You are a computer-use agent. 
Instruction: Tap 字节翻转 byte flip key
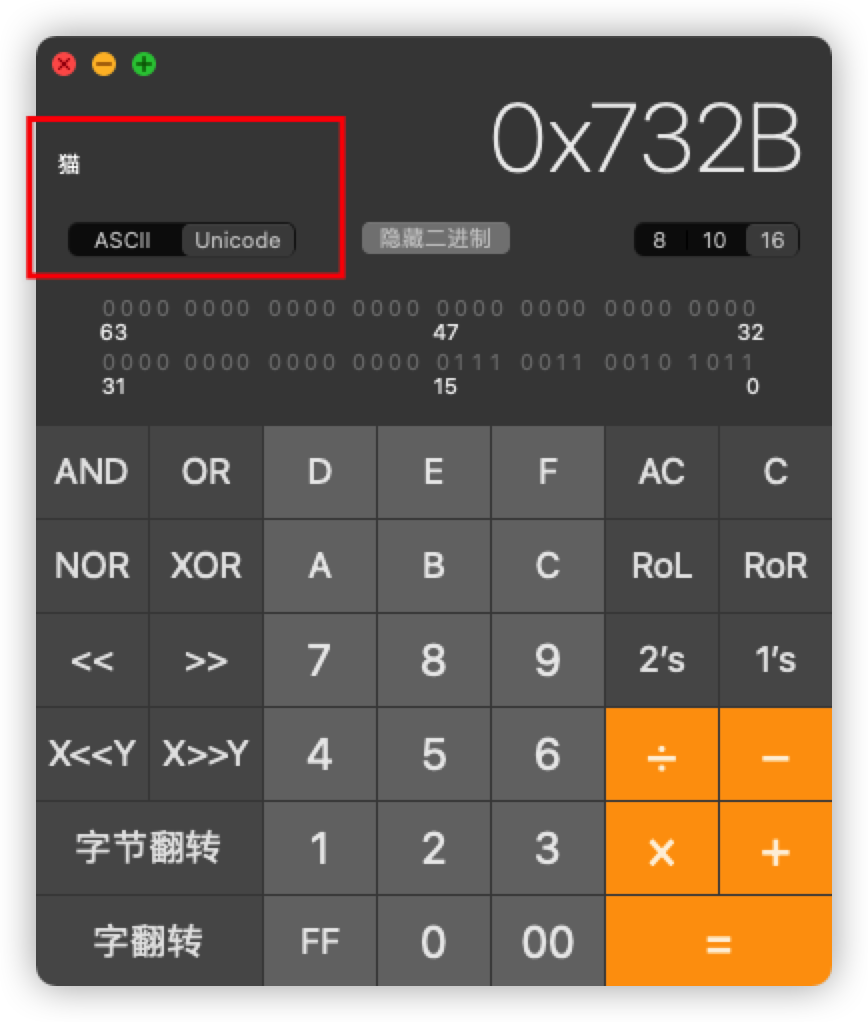click(149, 848)
